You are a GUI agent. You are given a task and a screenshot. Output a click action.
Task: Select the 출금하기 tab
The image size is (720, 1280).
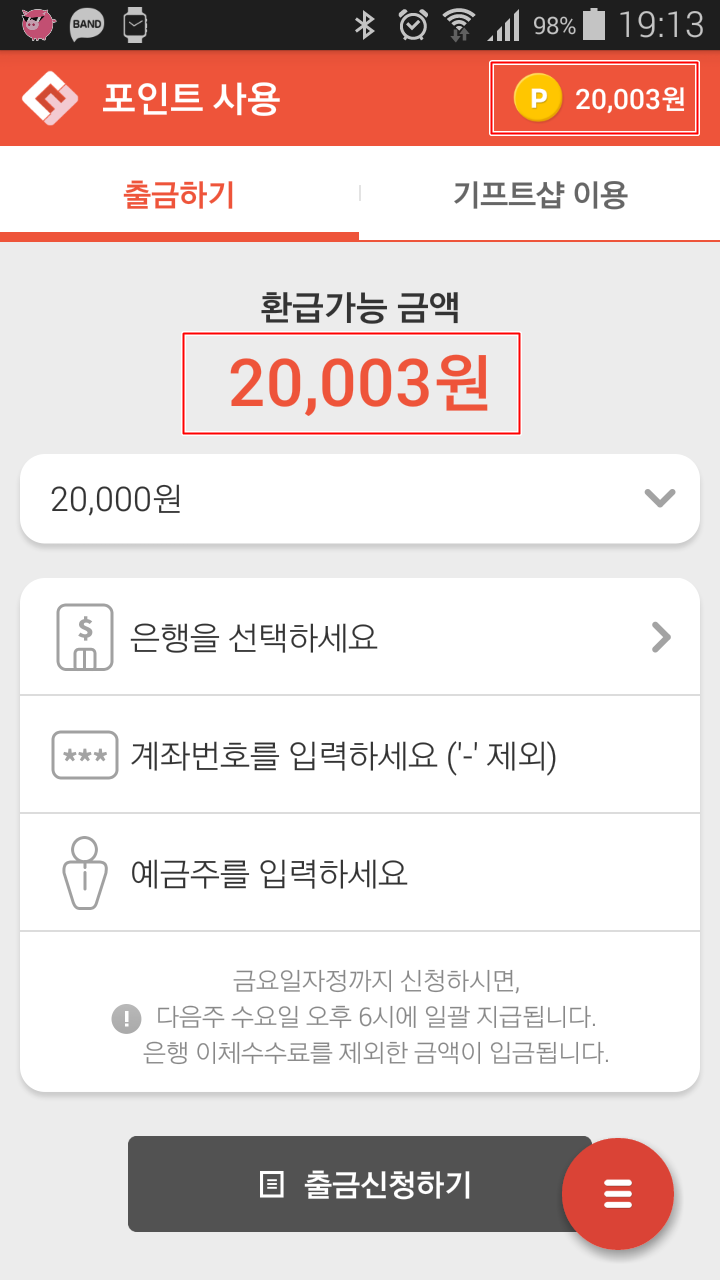point(179,194)
